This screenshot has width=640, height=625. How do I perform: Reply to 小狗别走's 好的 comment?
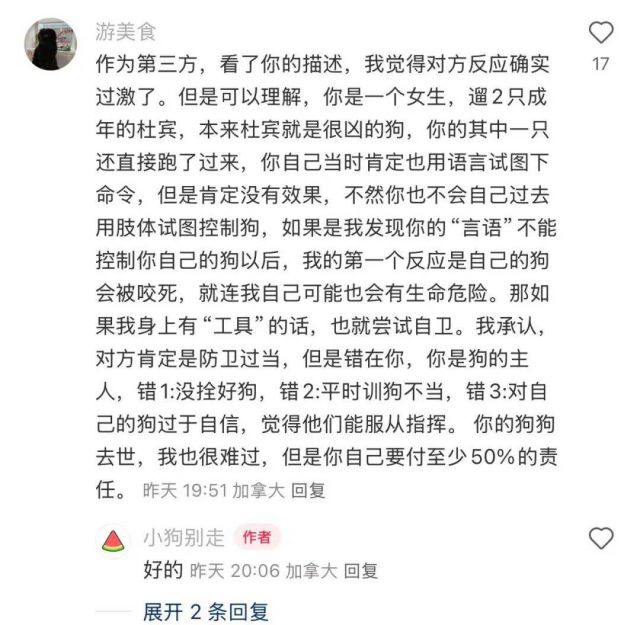[361, 570]
